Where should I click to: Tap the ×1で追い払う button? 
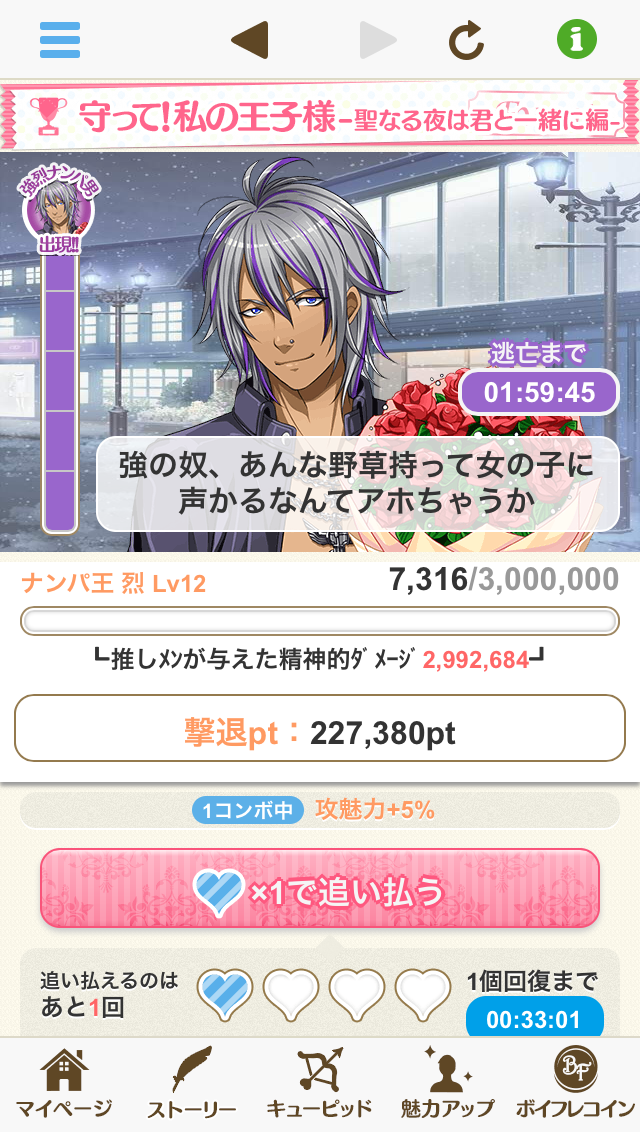click(320, 889)
